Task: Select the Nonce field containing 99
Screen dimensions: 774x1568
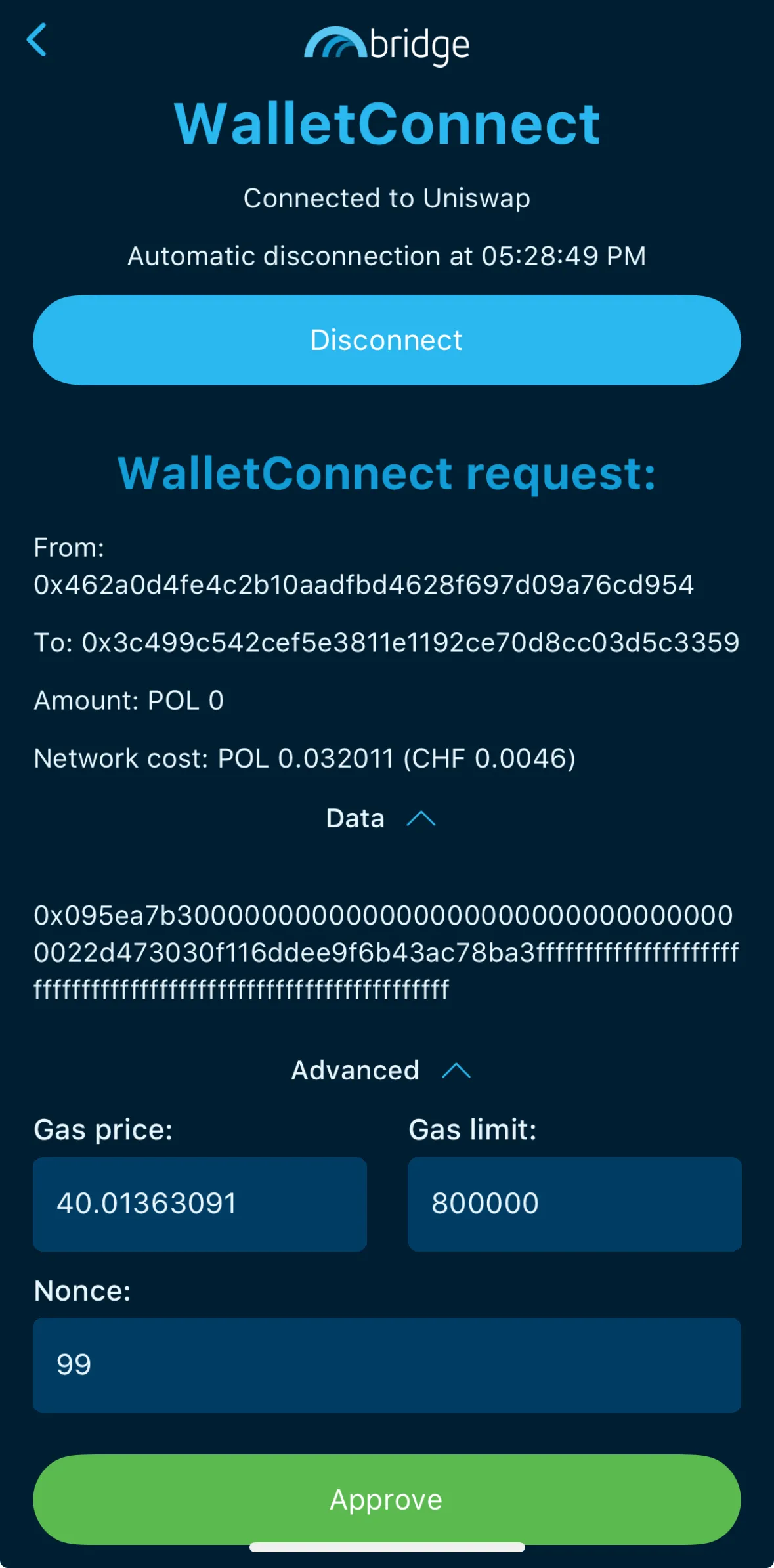Action: (x=385, y=1365)
